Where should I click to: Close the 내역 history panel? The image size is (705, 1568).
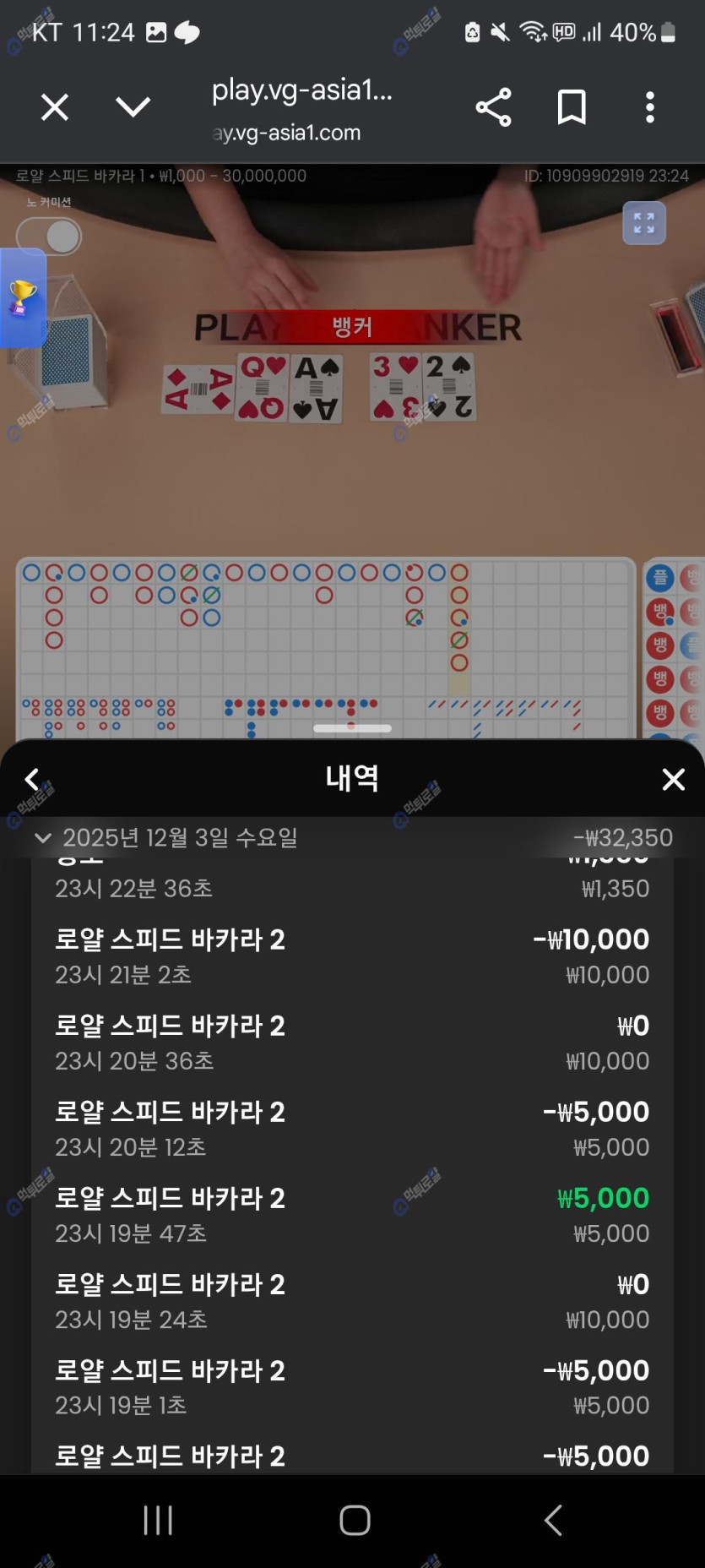click(673, 779)
